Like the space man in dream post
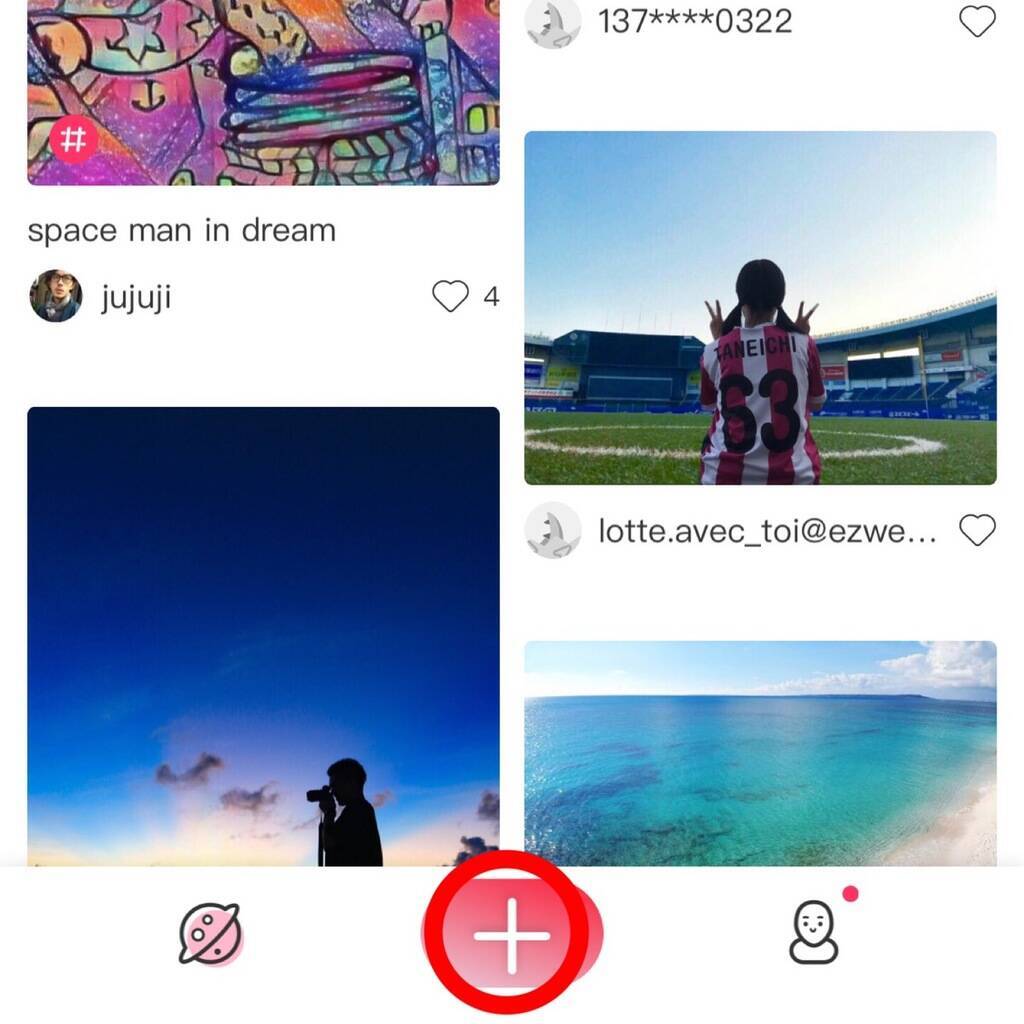1024x1024 pixels. click(x=451, y=296)
